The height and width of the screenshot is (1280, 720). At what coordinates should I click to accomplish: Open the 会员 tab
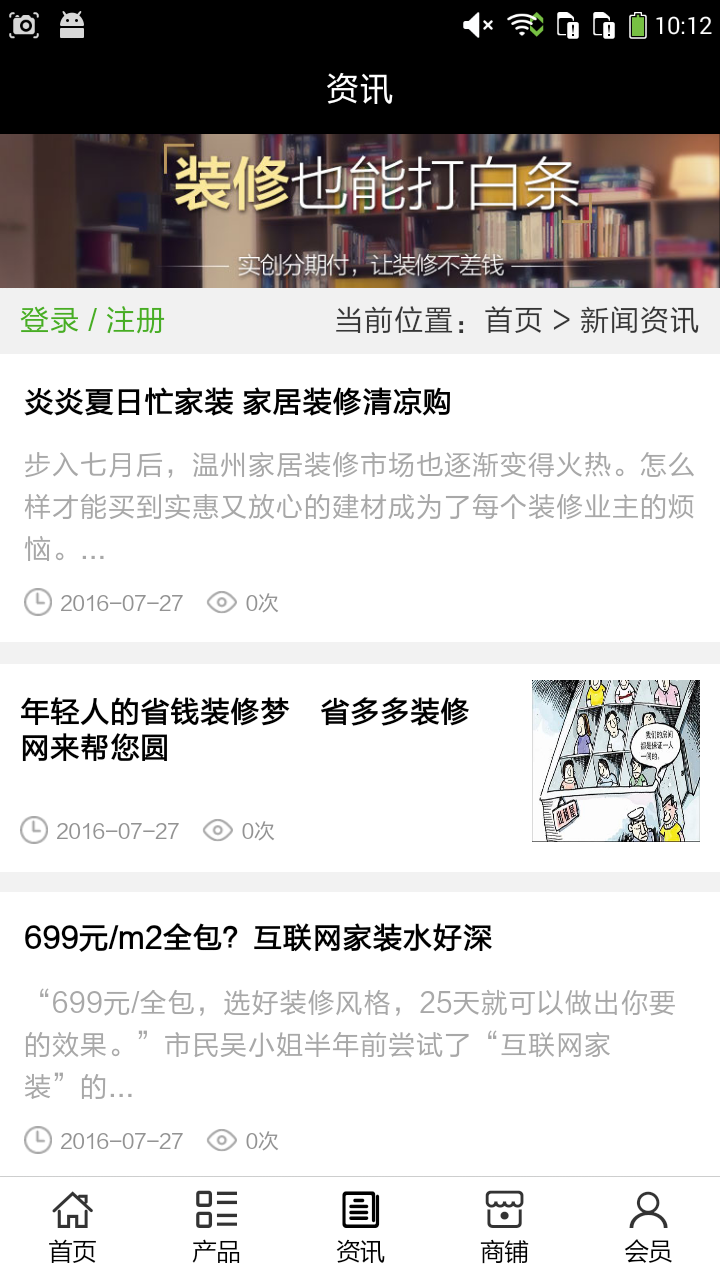point(648,1226)
